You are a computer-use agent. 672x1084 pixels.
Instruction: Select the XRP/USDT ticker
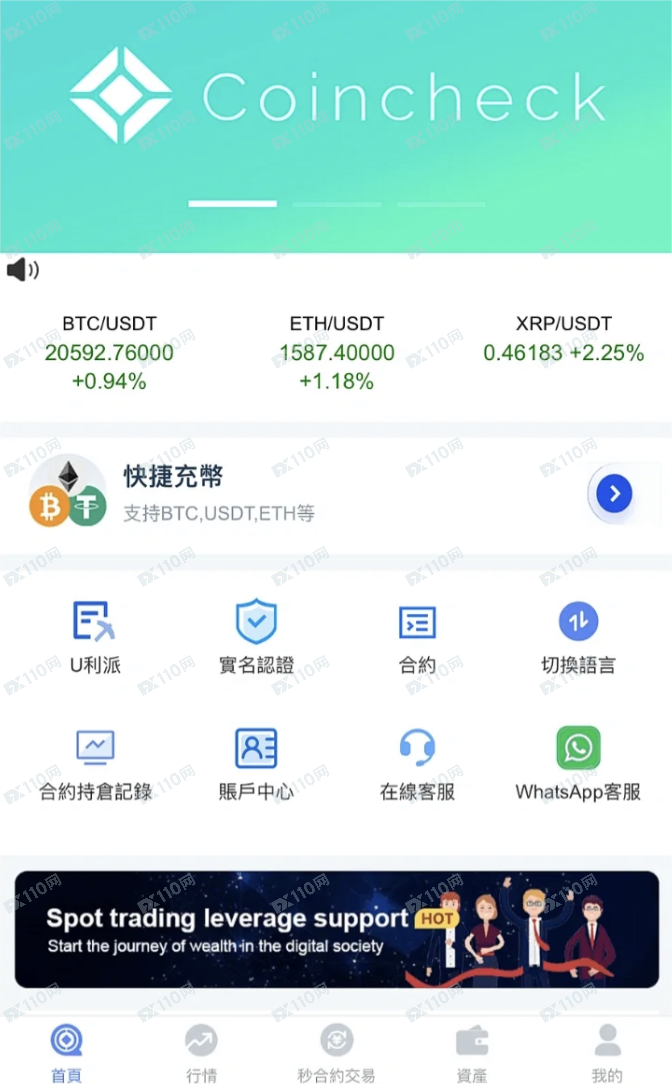[x=563, y=340]
